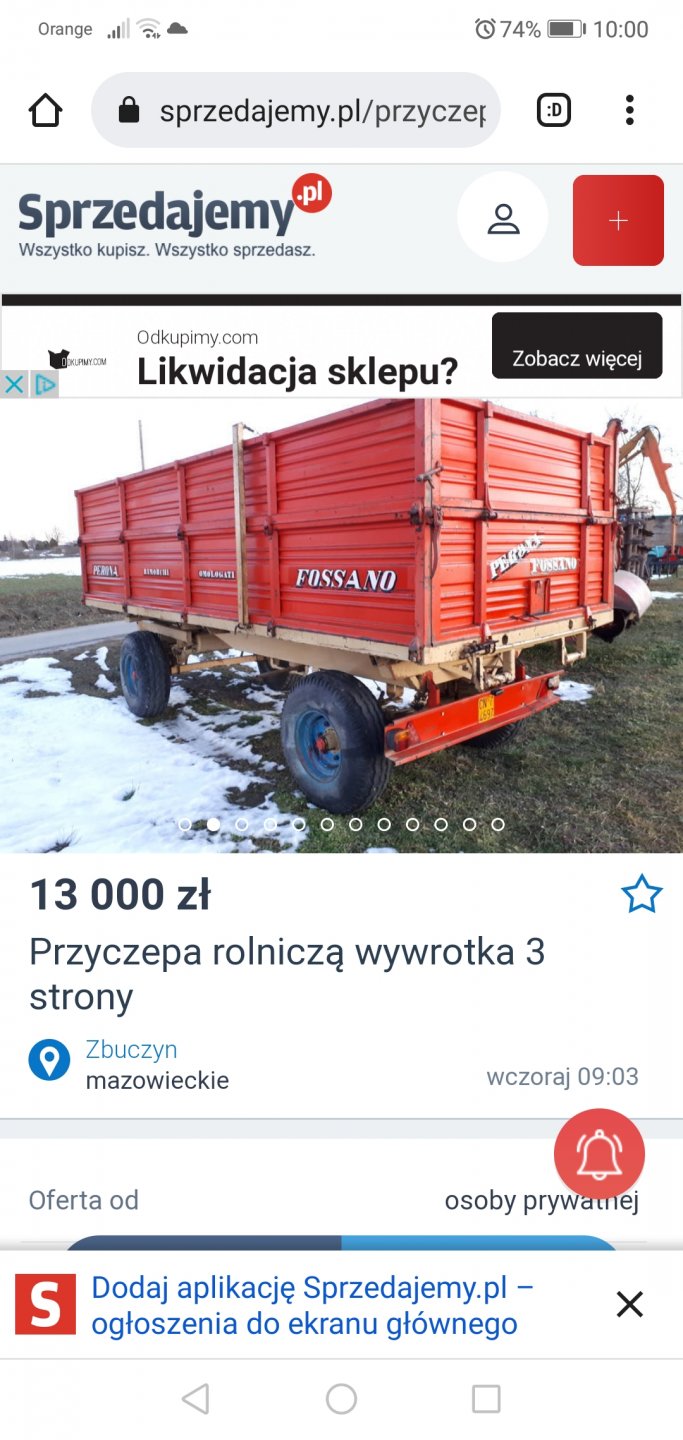Dismiss the add-to-home-screen banner
Image resolution: width=683 pixels, height=1440 pixels.
(629, 1304)
